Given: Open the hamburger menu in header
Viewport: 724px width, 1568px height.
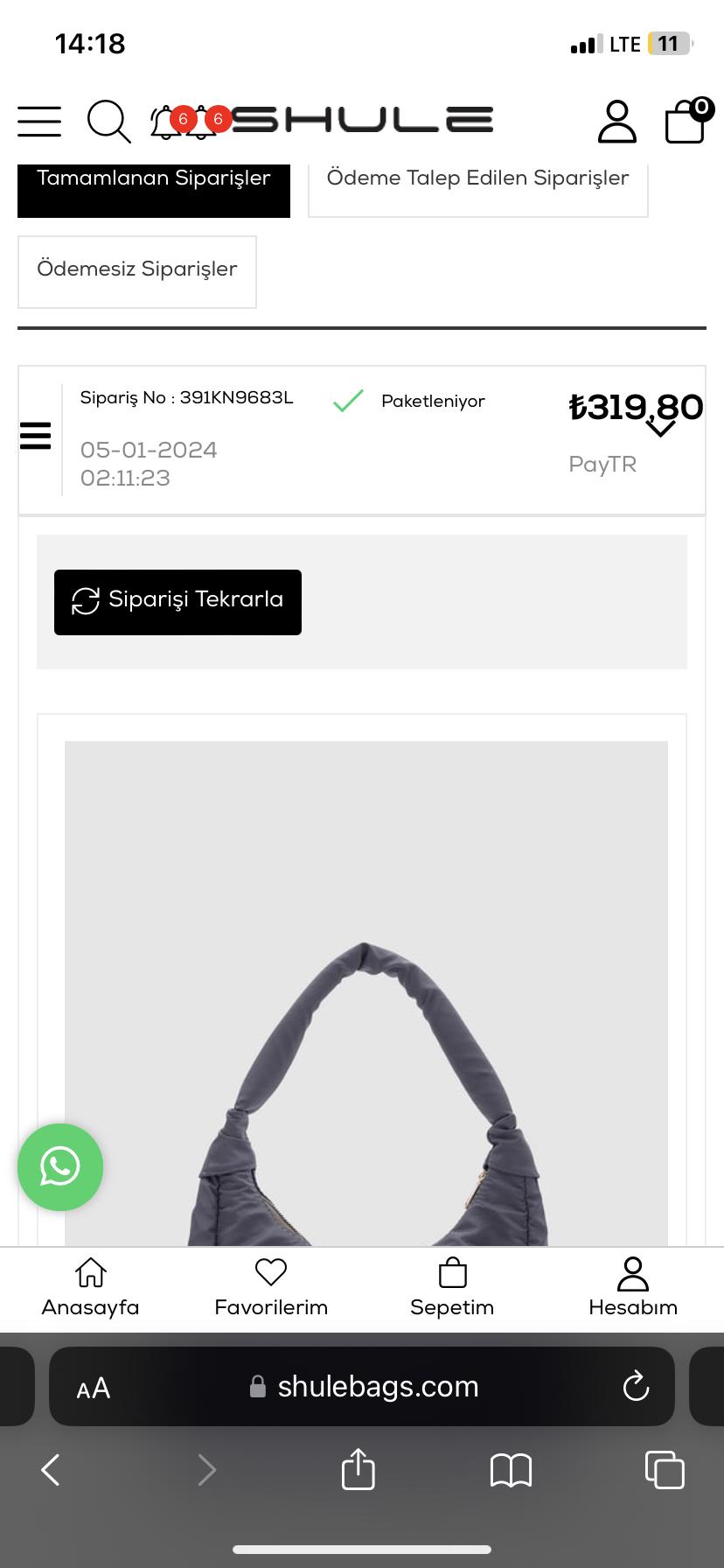Looking at the screenshot, I should 39,121.
